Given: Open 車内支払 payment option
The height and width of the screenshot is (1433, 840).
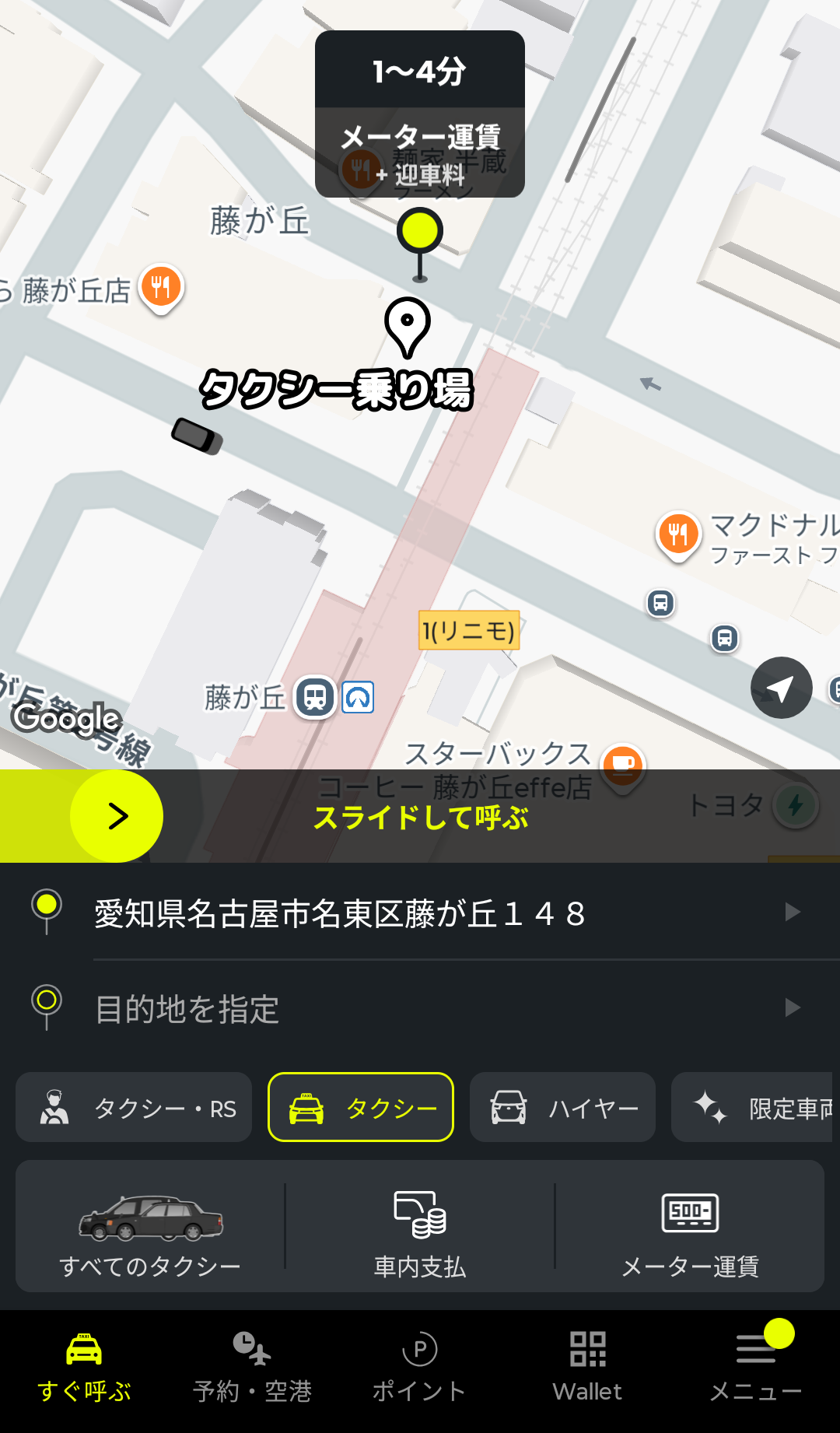Looking at the screenshot, I should 420,1227.
